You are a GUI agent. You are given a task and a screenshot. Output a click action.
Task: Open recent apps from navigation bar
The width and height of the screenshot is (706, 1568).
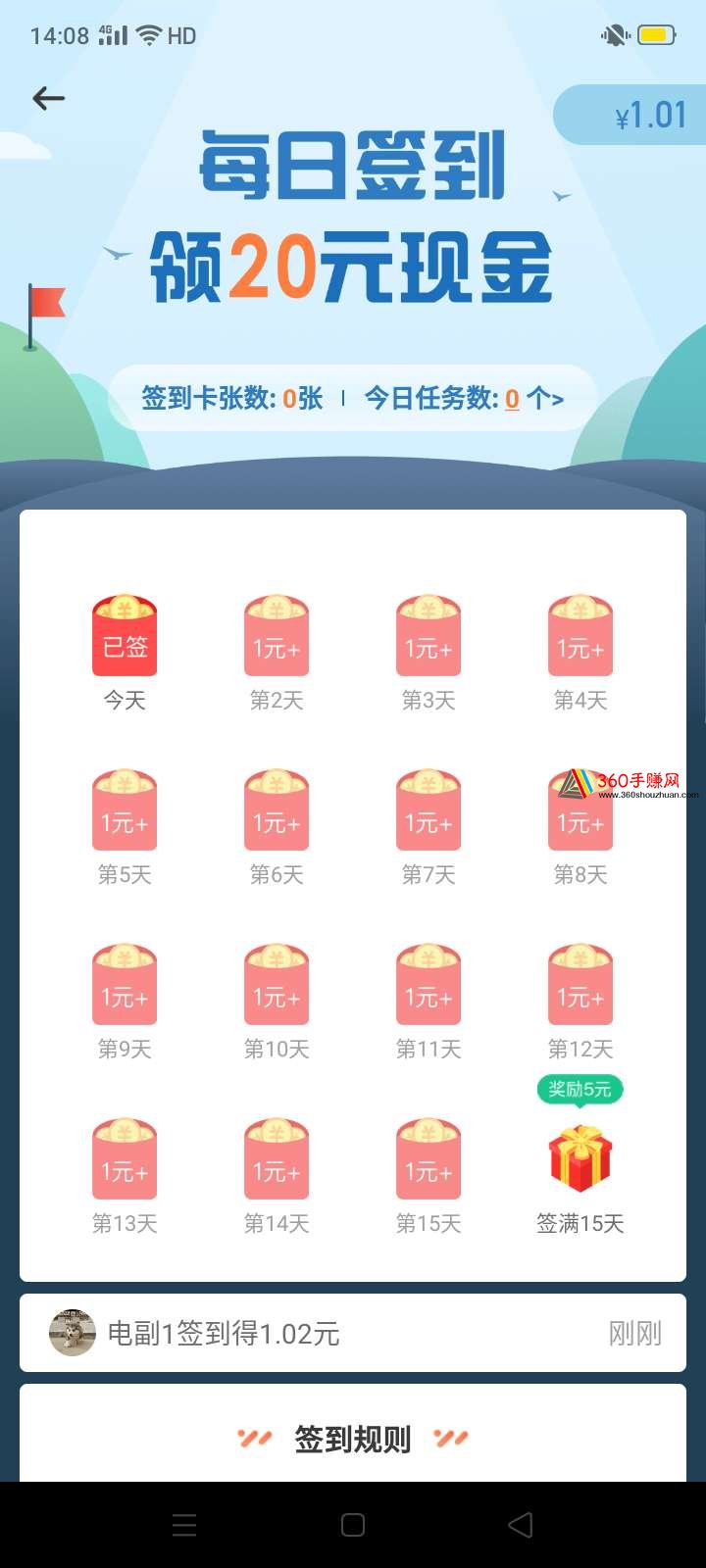click(184, 1525)
